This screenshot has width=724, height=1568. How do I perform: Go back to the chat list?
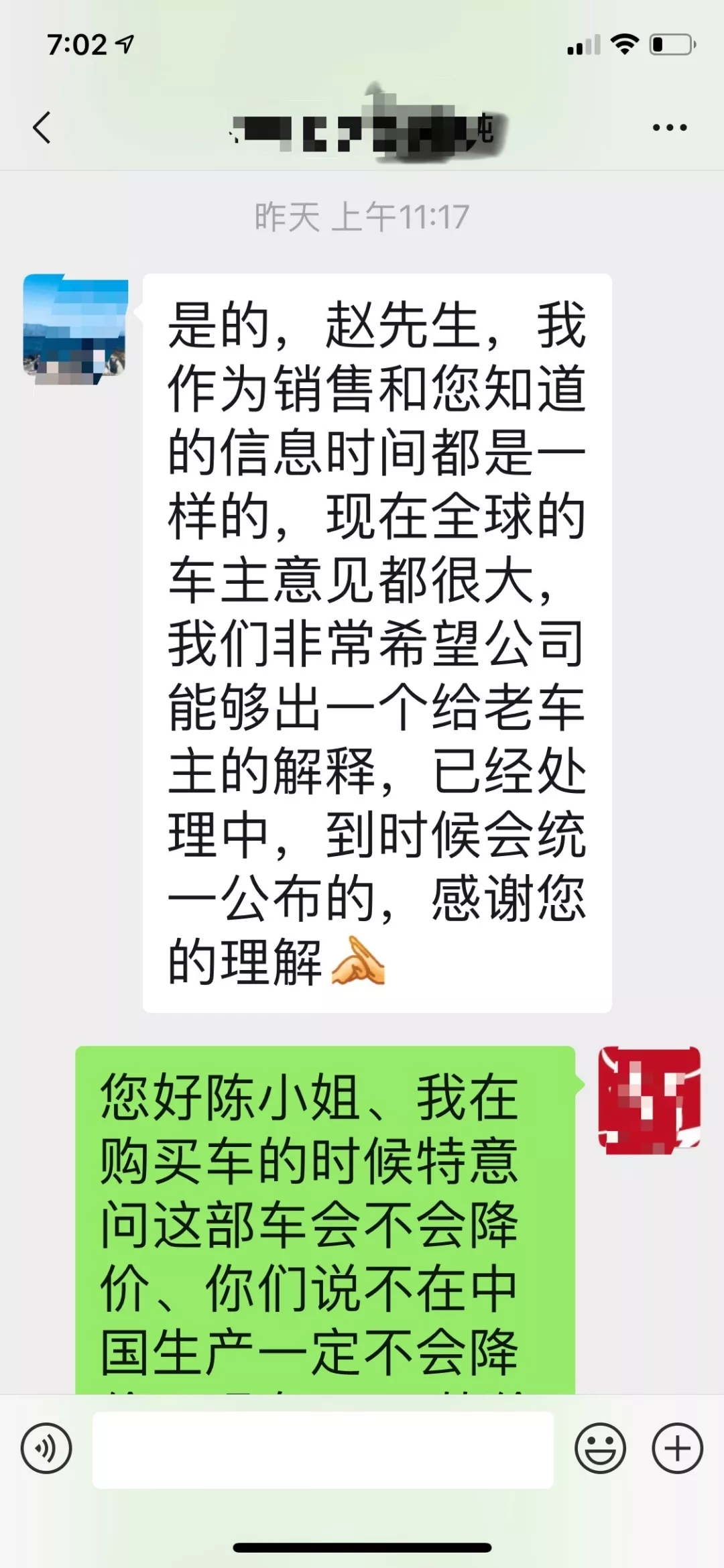click(x=42, y=127)
